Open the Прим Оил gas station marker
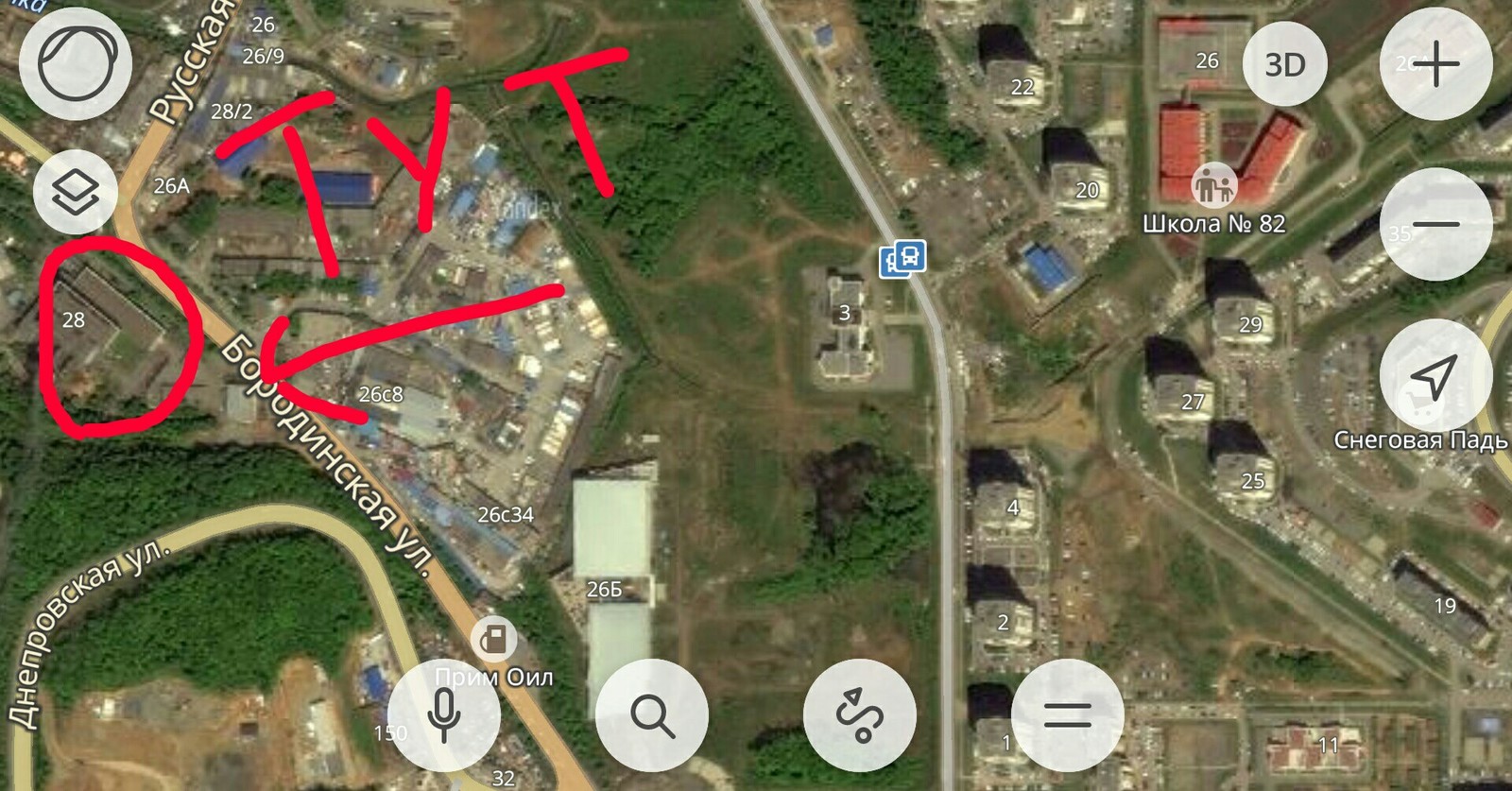Image resolution: width=1512 pixels, height=791 pixels. click(493, 640)
